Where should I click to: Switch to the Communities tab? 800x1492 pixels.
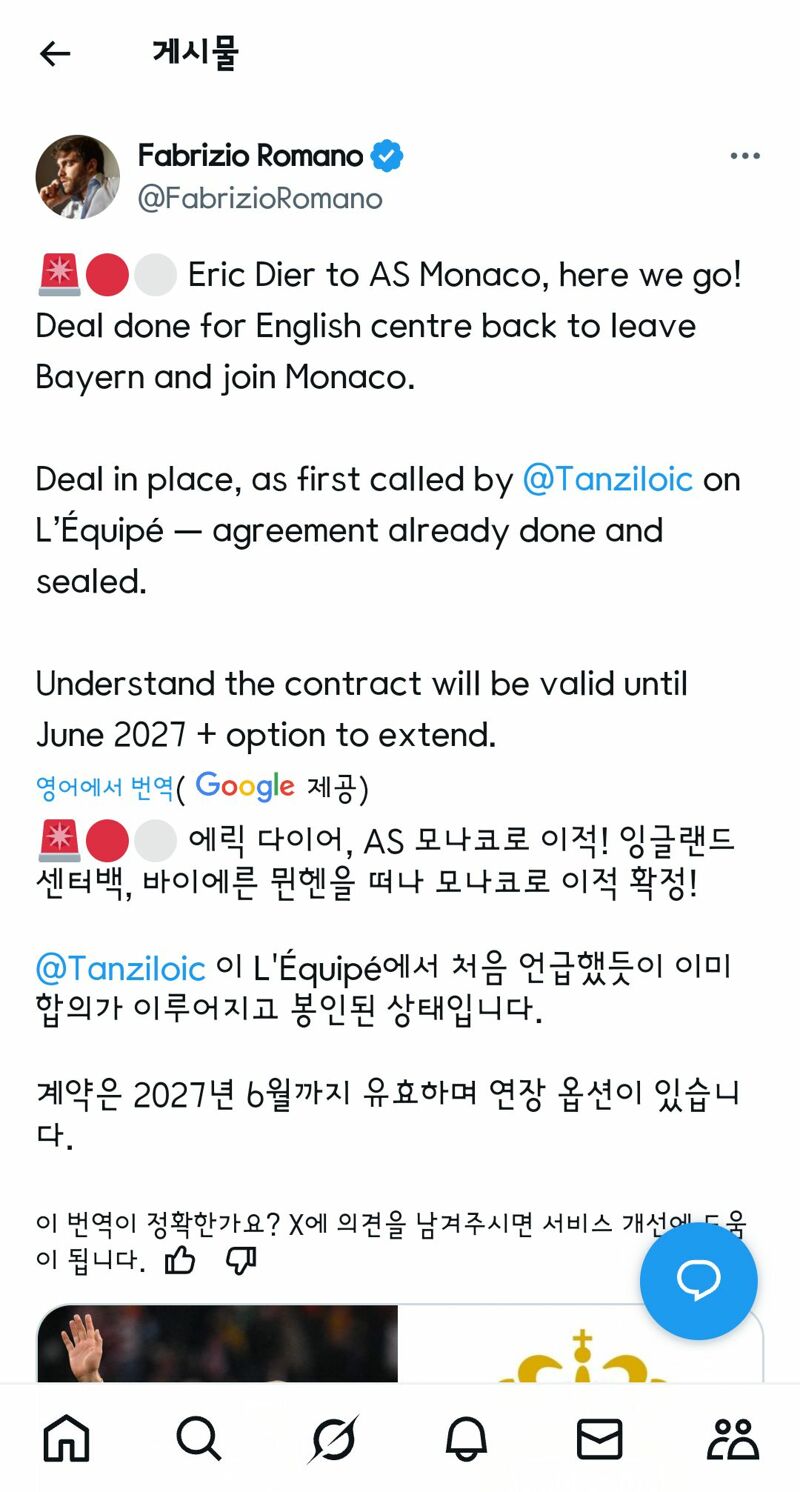tap(732, 1440)
